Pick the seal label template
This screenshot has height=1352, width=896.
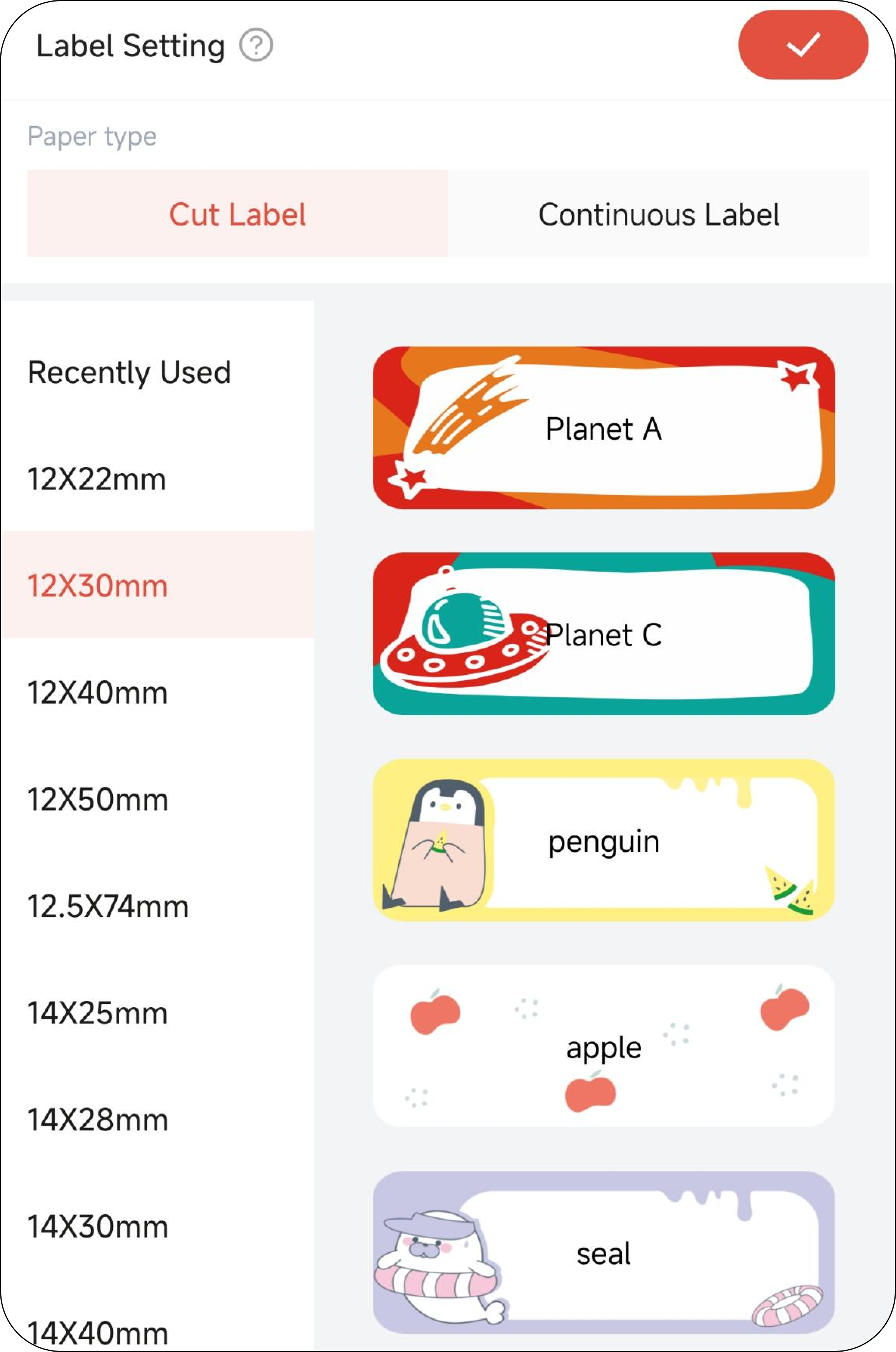coord(604,1252)
